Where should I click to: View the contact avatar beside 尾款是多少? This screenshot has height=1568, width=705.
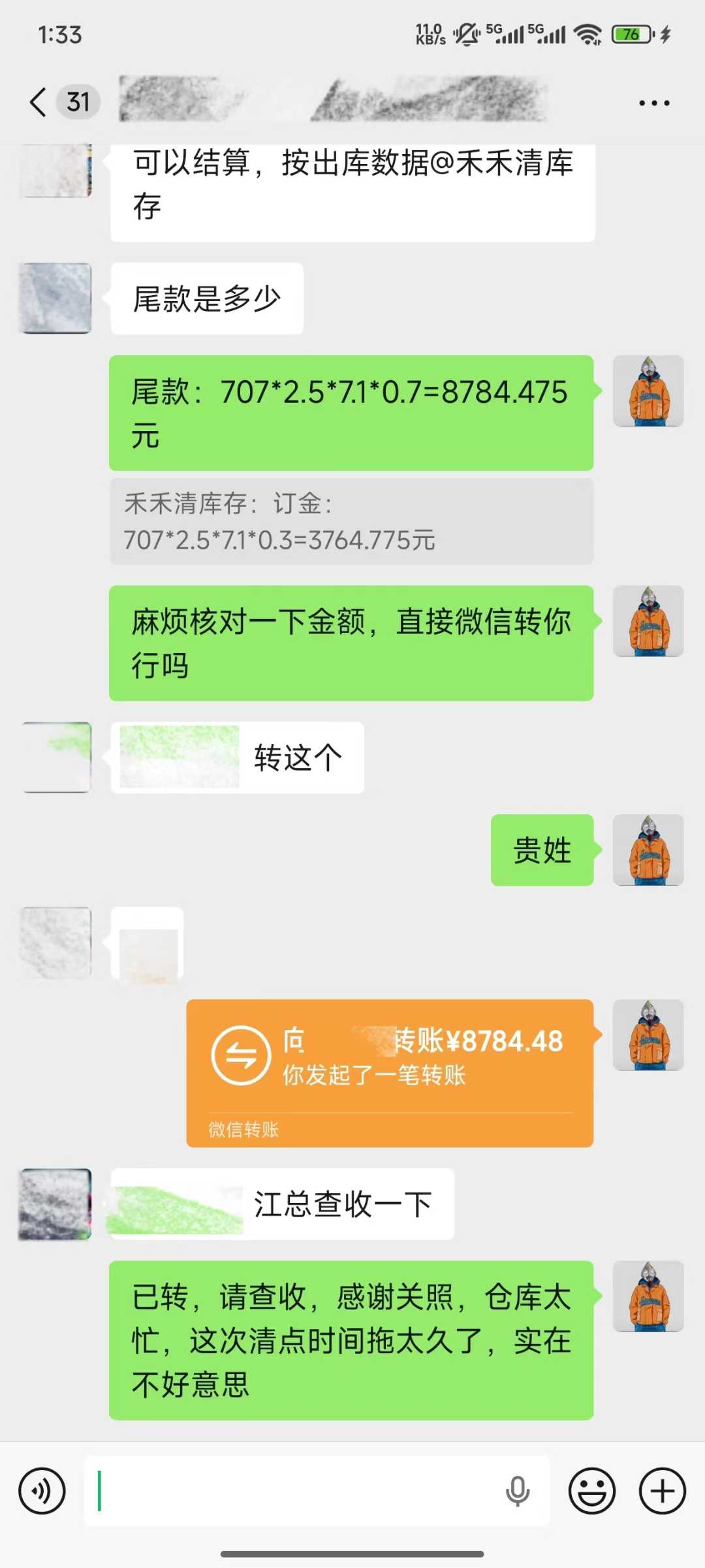tap(55, 298)
